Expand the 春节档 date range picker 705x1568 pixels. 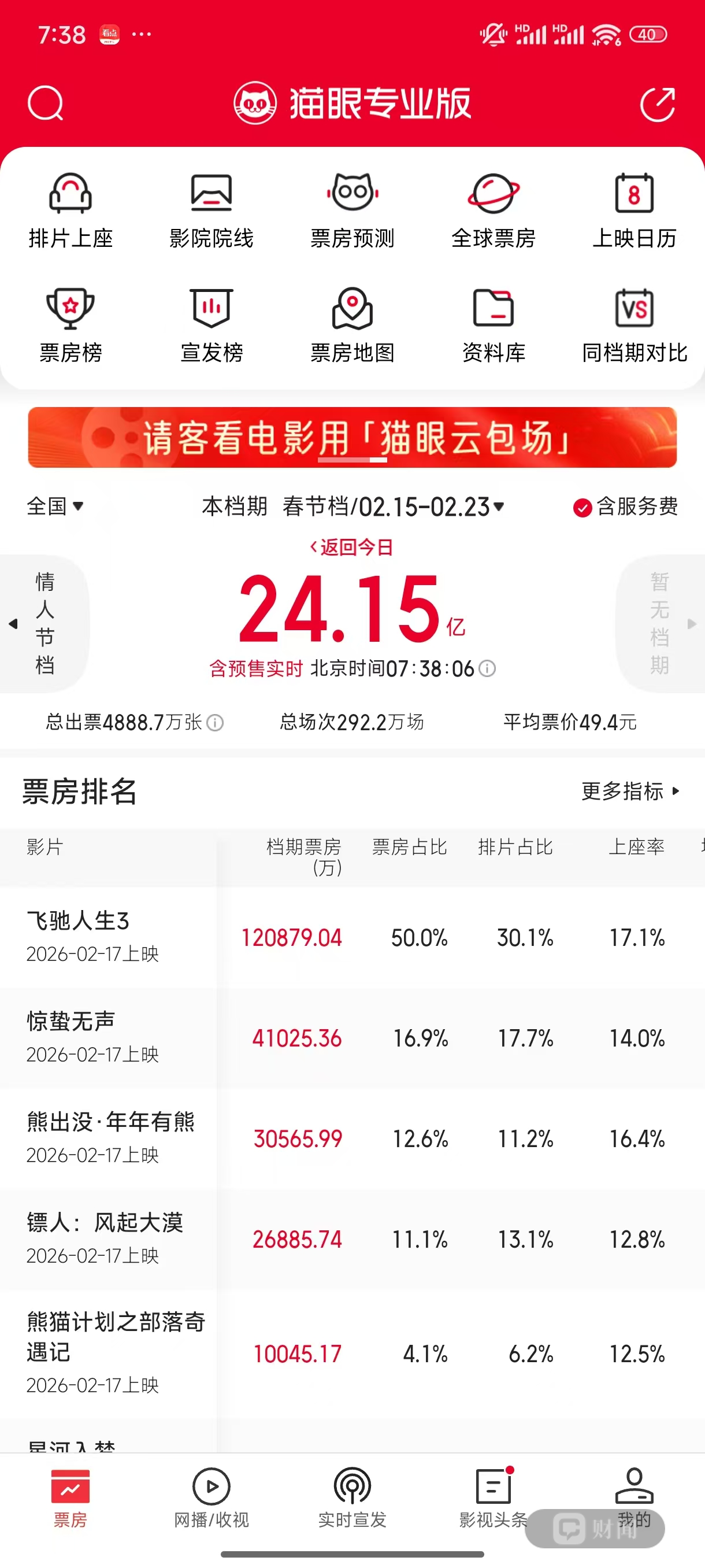[x=394, y=506]
